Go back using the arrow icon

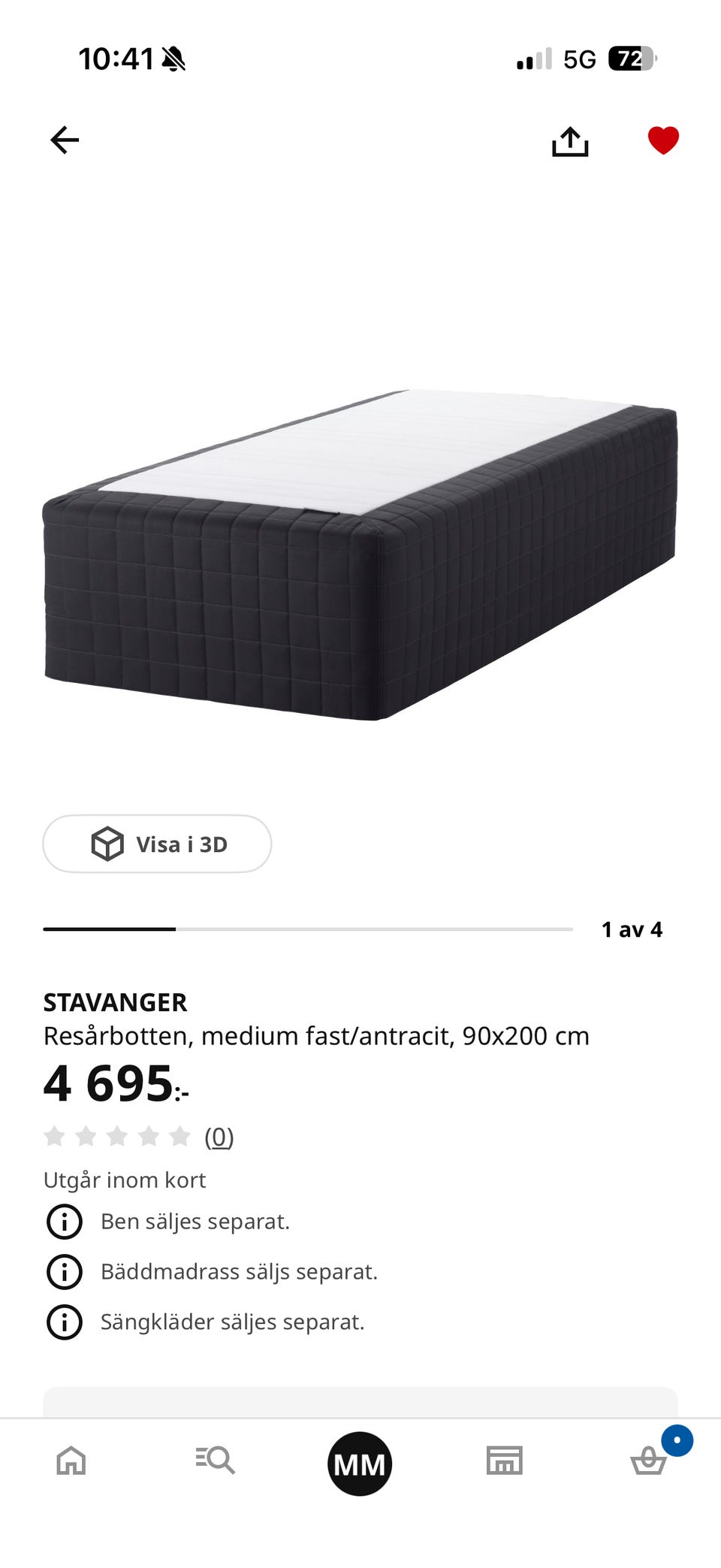click(65, 140)
